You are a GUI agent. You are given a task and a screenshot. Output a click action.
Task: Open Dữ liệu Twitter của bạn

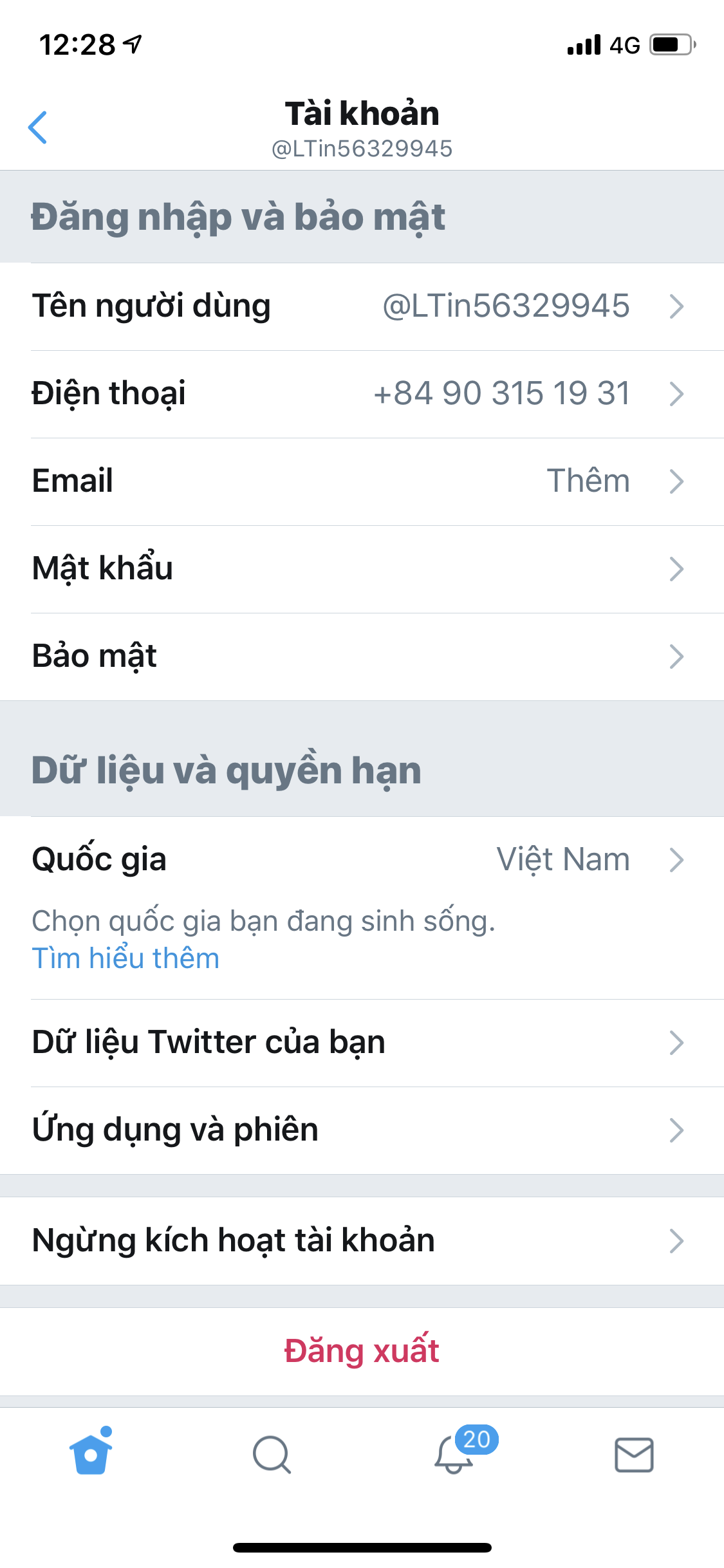click(x=362, y=1043)
